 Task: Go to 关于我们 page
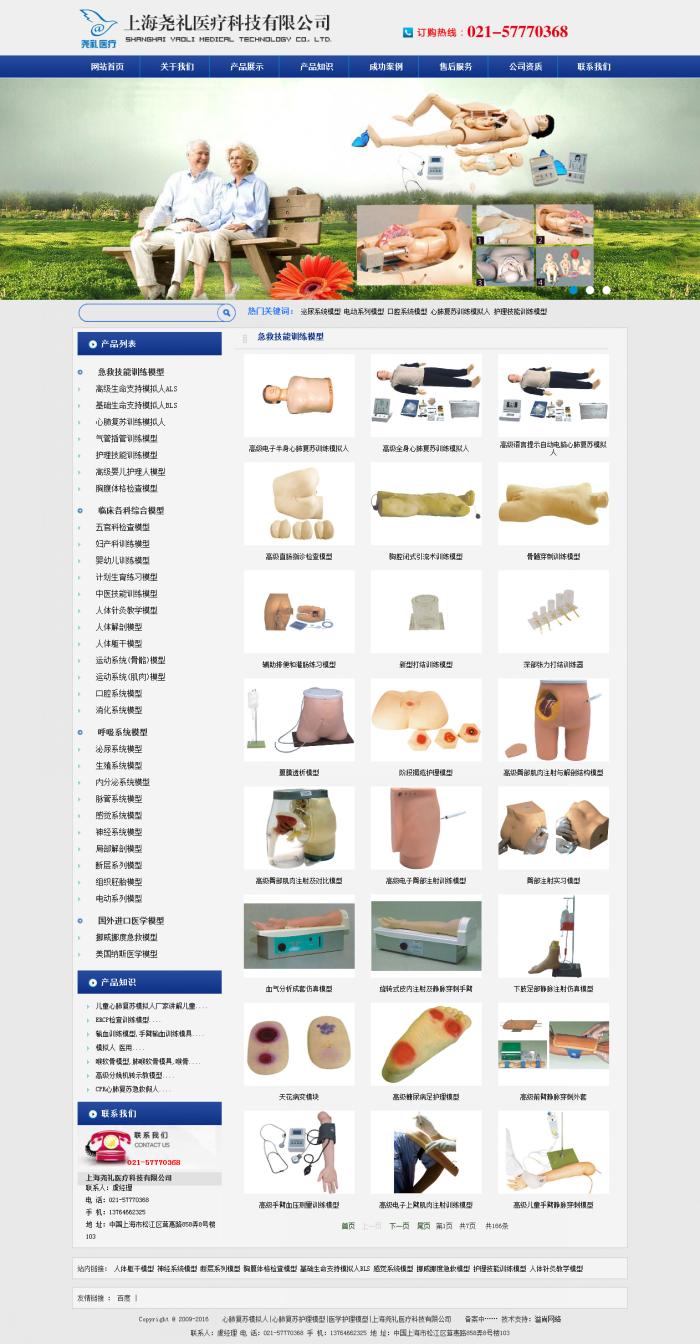pos(177,67)
